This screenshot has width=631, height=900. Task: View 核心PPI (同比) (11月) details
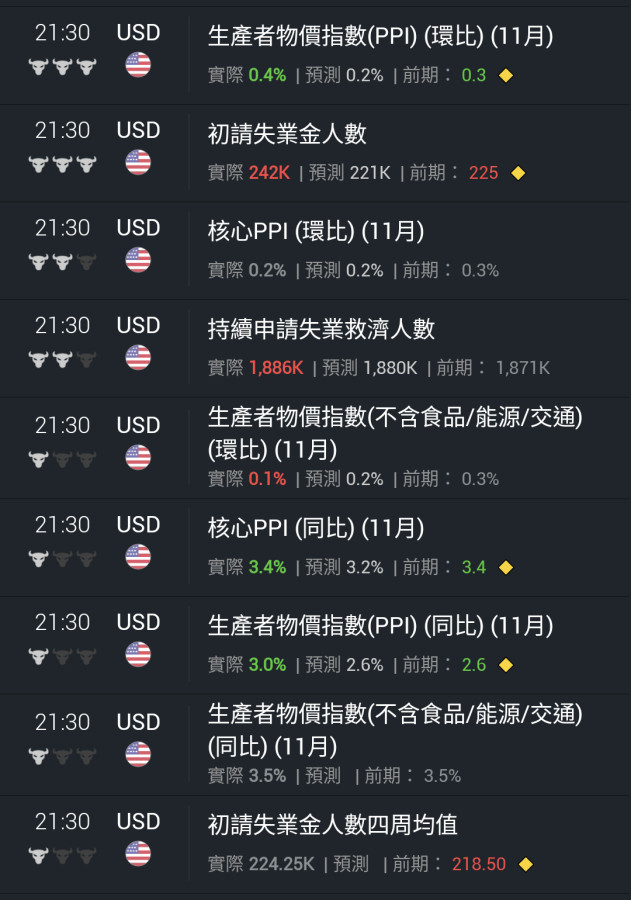316,528
